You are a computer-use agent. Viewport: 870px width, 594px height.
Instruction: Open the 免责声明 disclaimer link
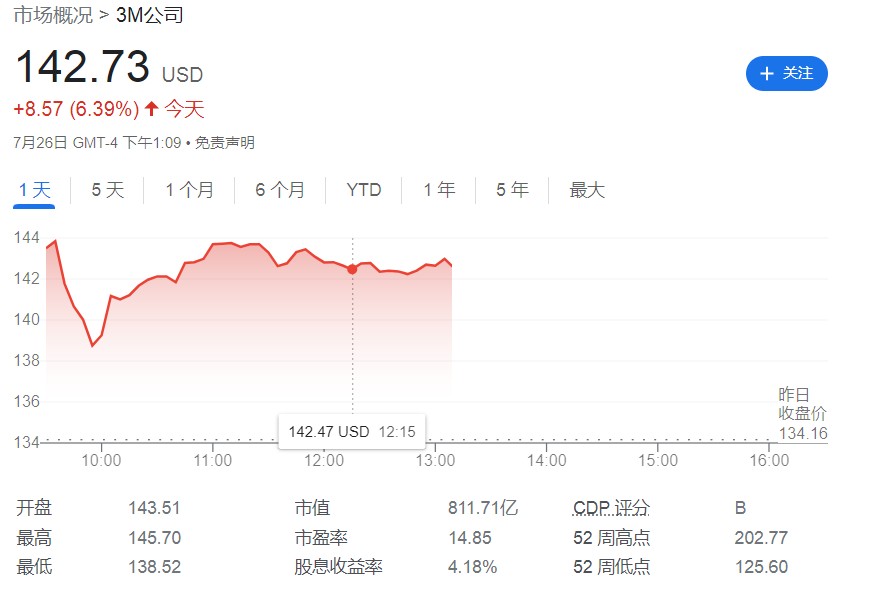tap(224, 143)
